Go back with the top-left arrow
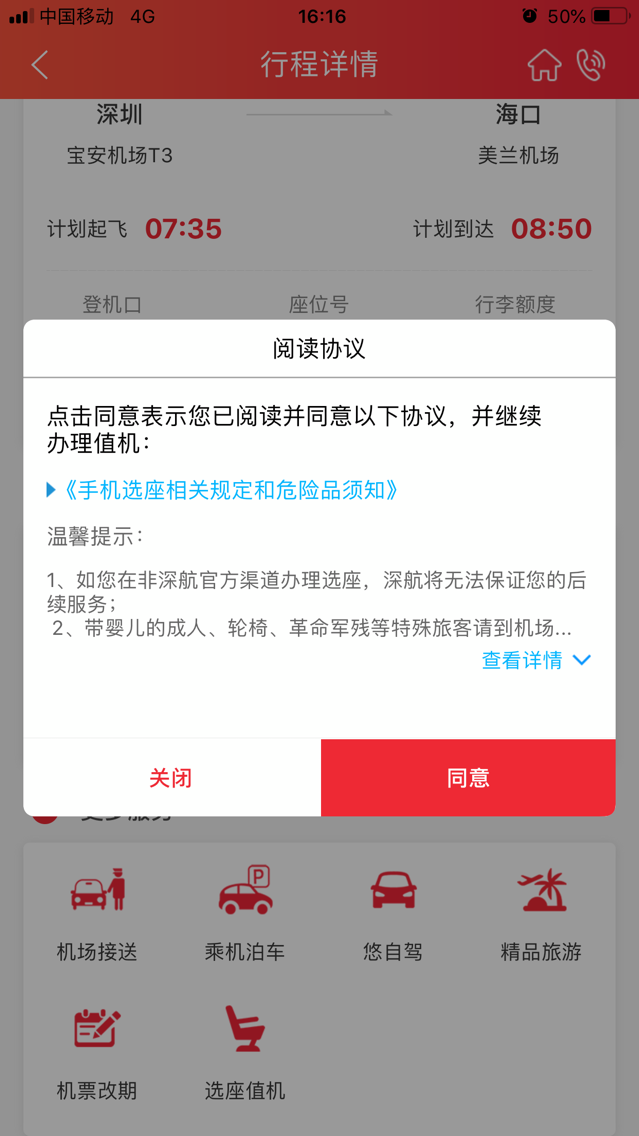The image size is (639, 1136). 40,66
